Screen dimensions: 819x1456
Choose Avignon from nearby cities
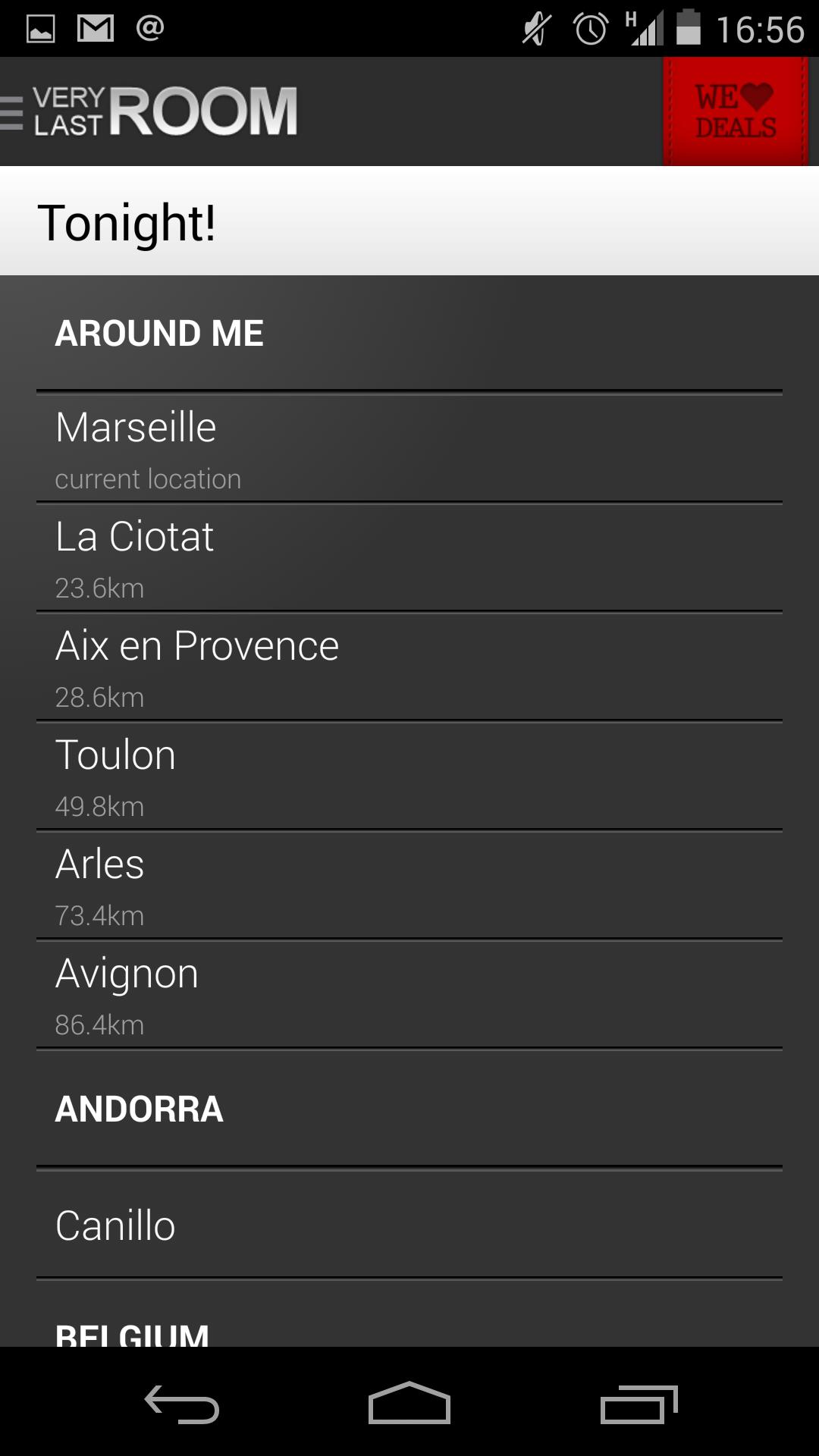click(x=409, y=994)
